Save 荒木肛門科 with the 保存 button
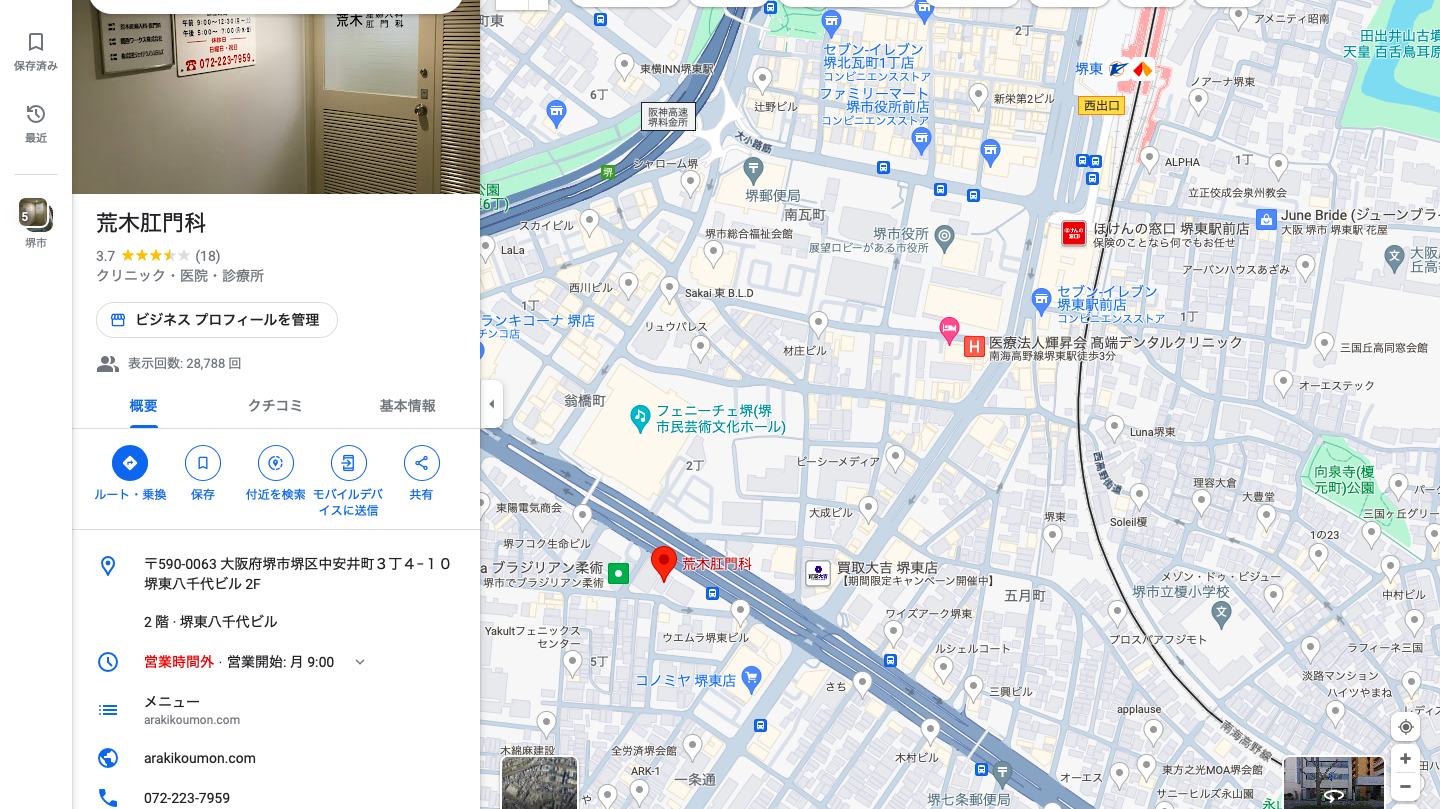The height and width of the screenshot is (809, 1440). (x=203, y=463)
